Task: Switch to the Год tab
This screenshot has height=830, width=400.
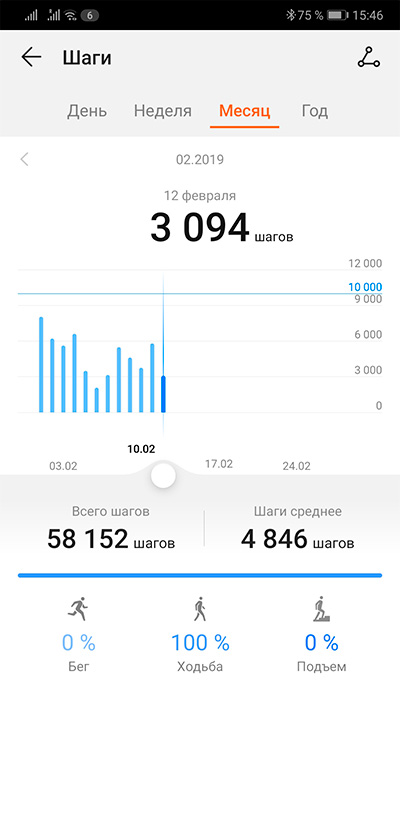Action: [315, 111]
